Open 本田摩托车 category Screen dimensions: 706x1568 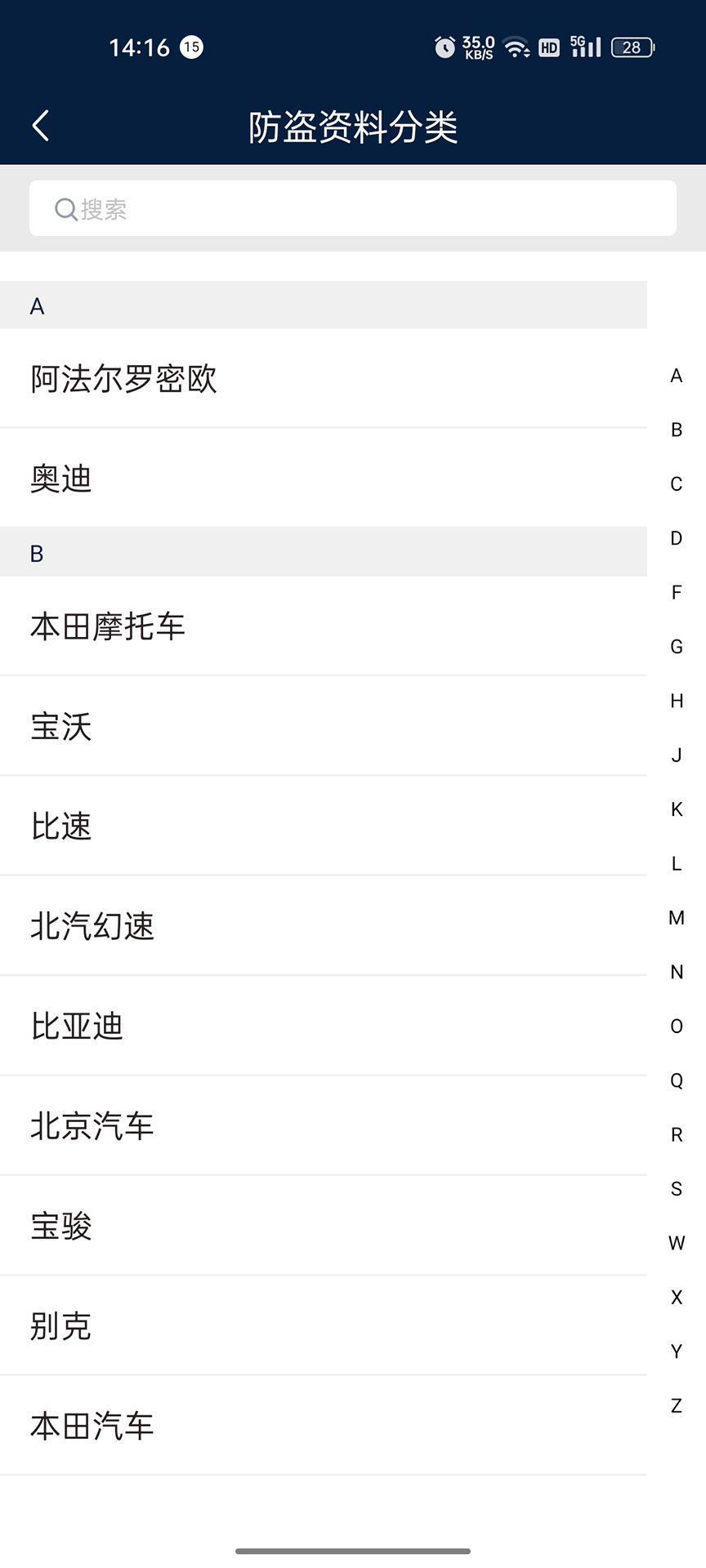(x=324, y=626)
